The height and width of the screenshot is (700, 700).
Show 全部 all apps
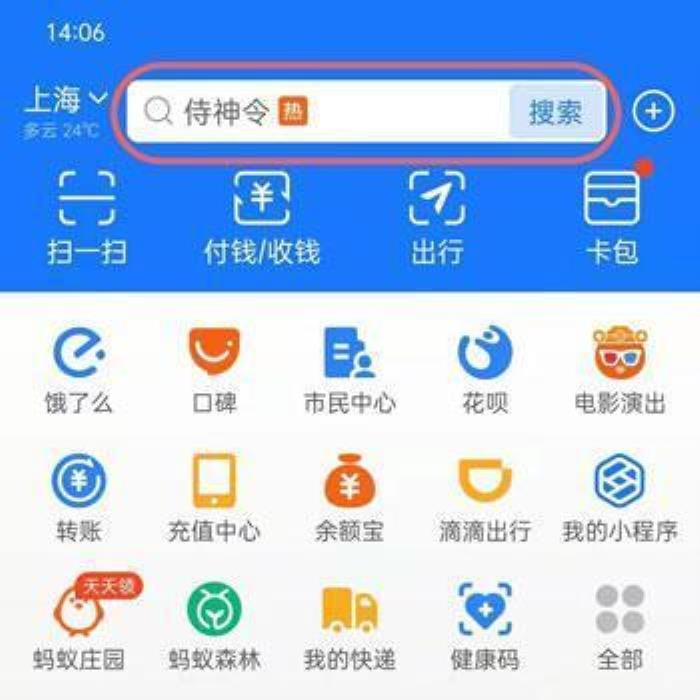click(x=620, y=624)
